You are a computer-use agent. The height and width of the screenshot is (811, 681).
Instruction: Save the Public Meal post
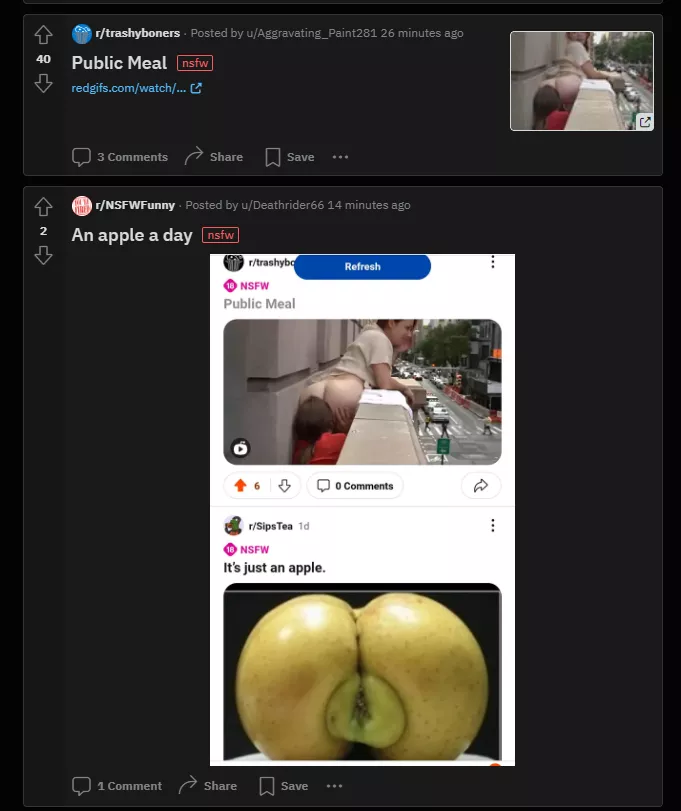coord(289,157)
